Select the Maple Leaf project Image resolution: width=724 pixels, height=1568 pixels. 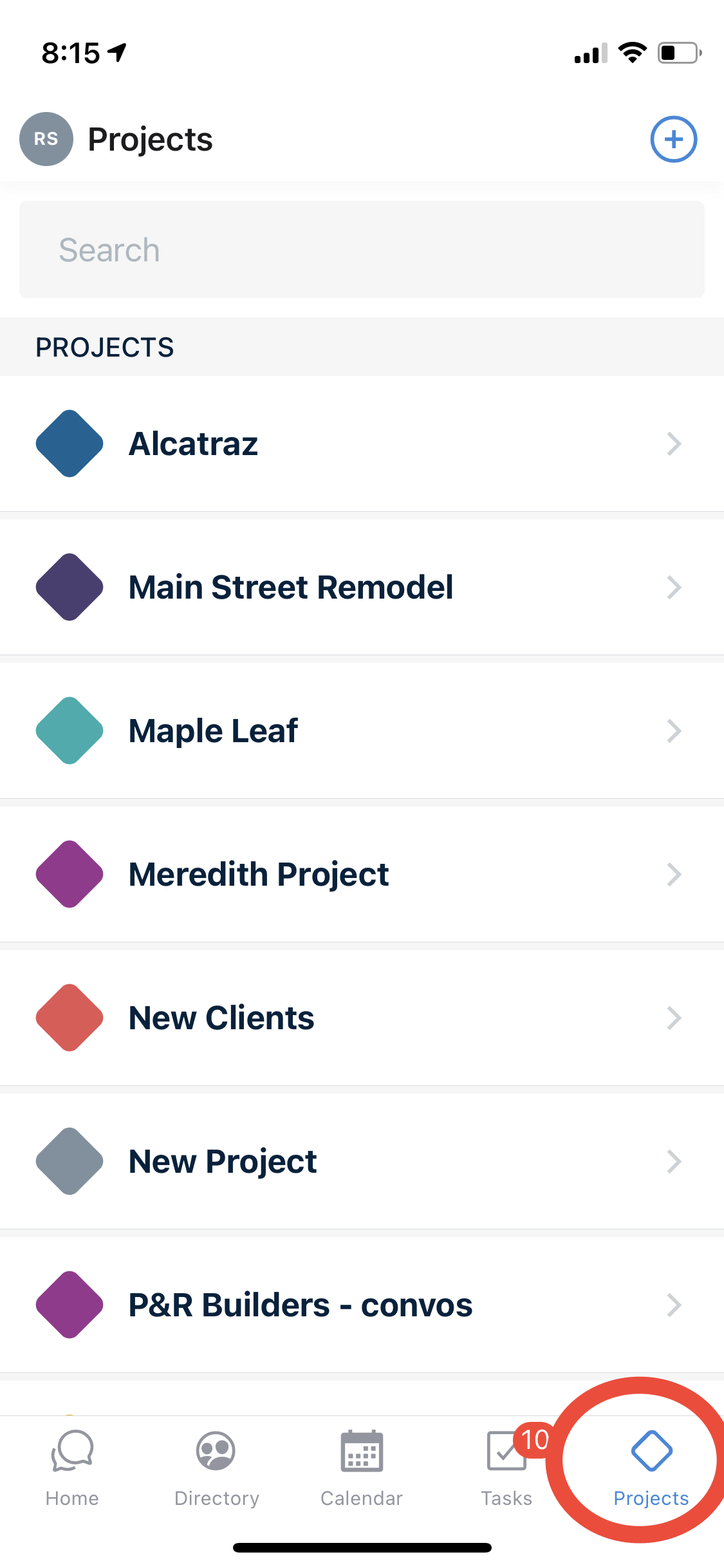[x=362, y=731]
